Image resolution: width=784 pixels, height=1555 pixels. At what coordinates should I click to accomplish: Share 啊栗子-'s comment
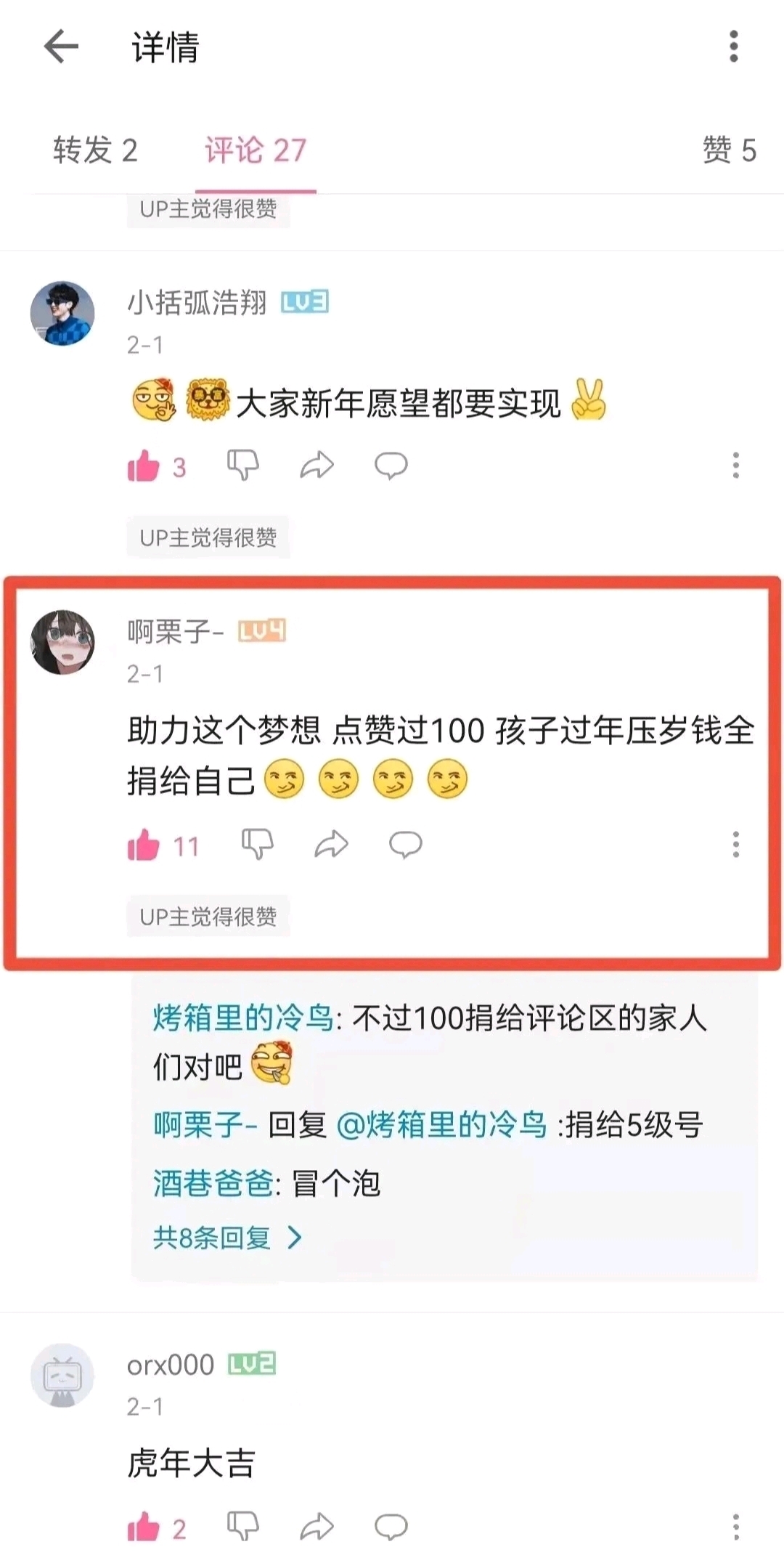332,845
